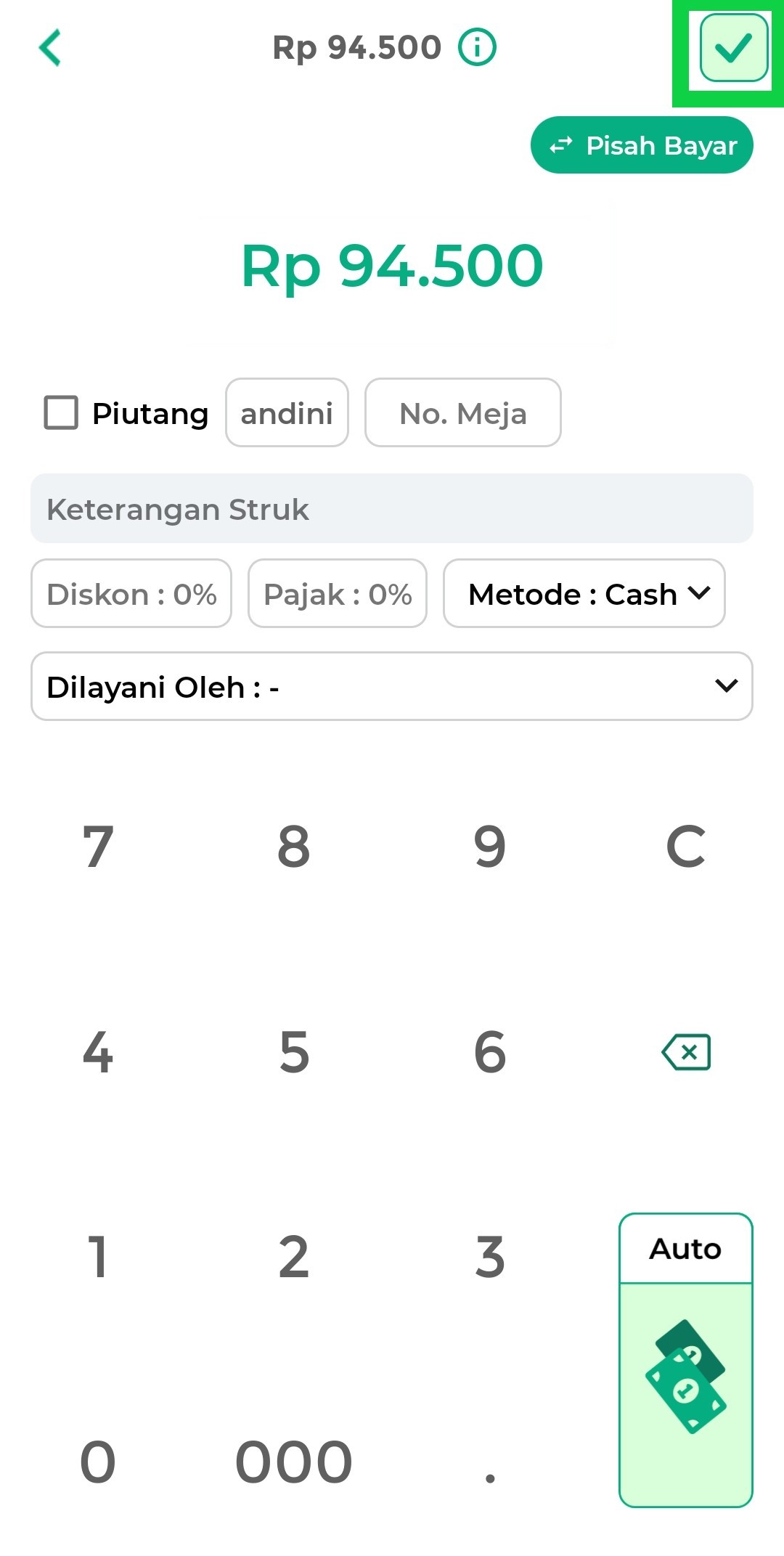Type the 000 key on the keypad
Screen dimensions: 784x1556
pos(294,1462)
